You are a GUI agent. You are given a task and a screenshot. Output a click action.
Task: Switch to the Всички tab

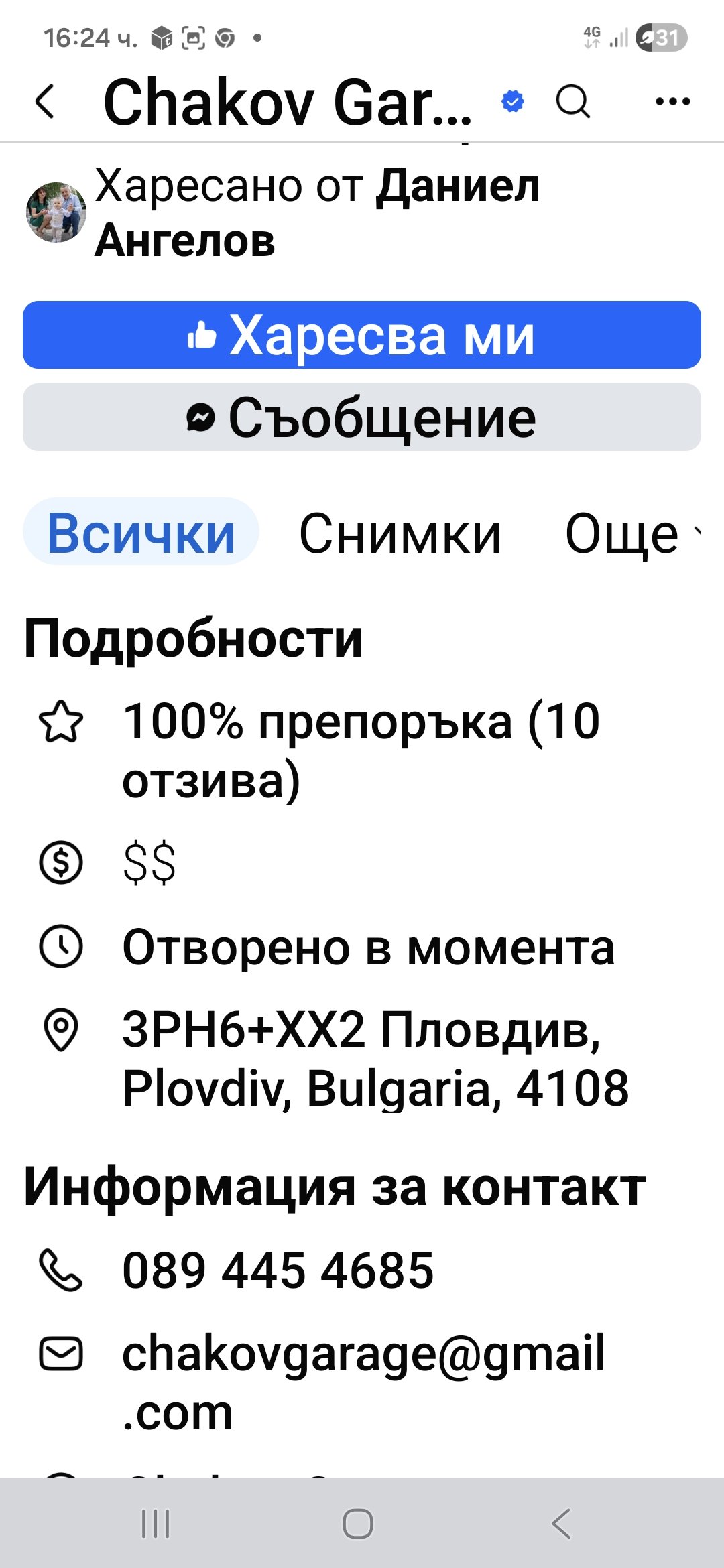pos(141,533)
